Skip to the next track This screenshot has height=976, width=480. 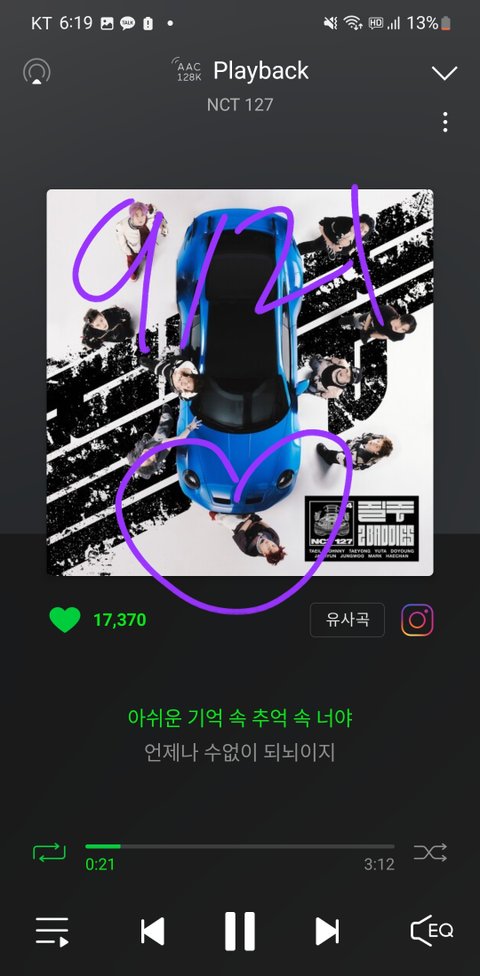(x=327, y=932)
